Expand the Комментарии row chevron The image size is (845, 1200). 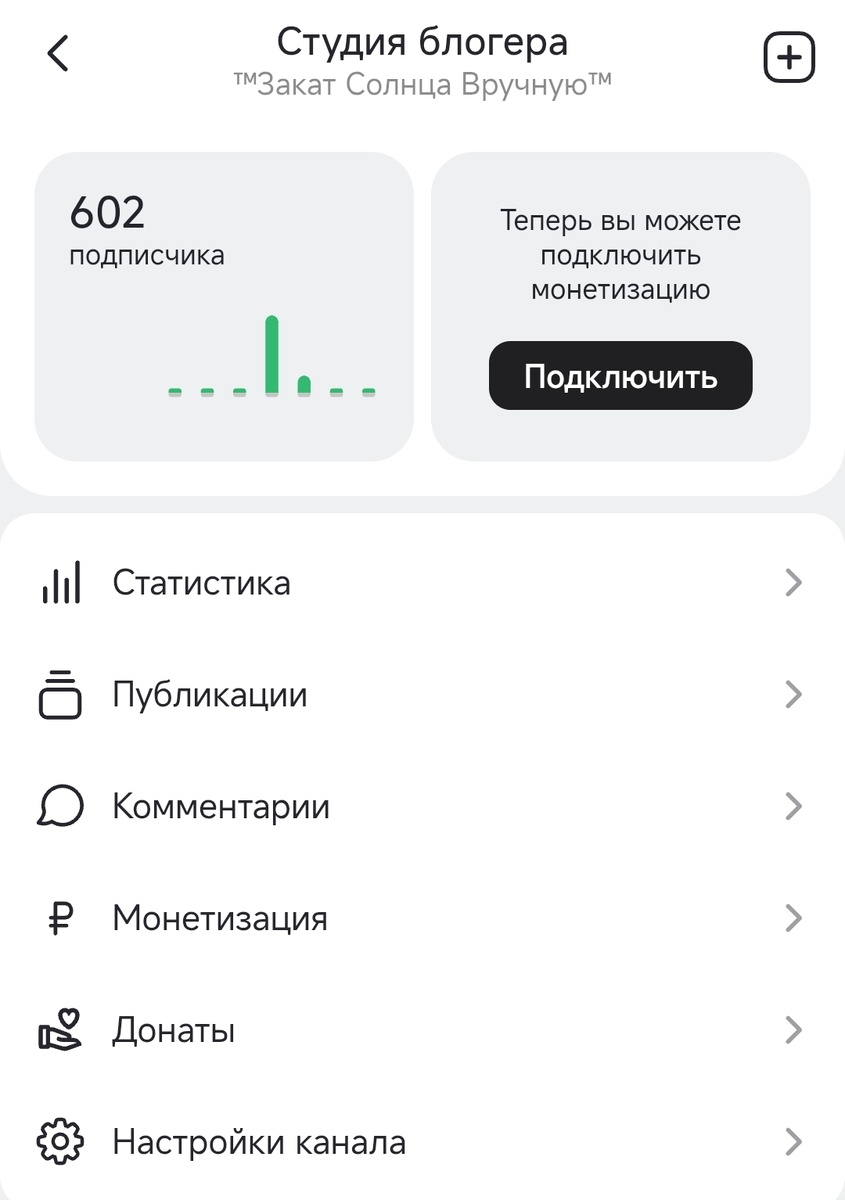(x=792, y=806)
